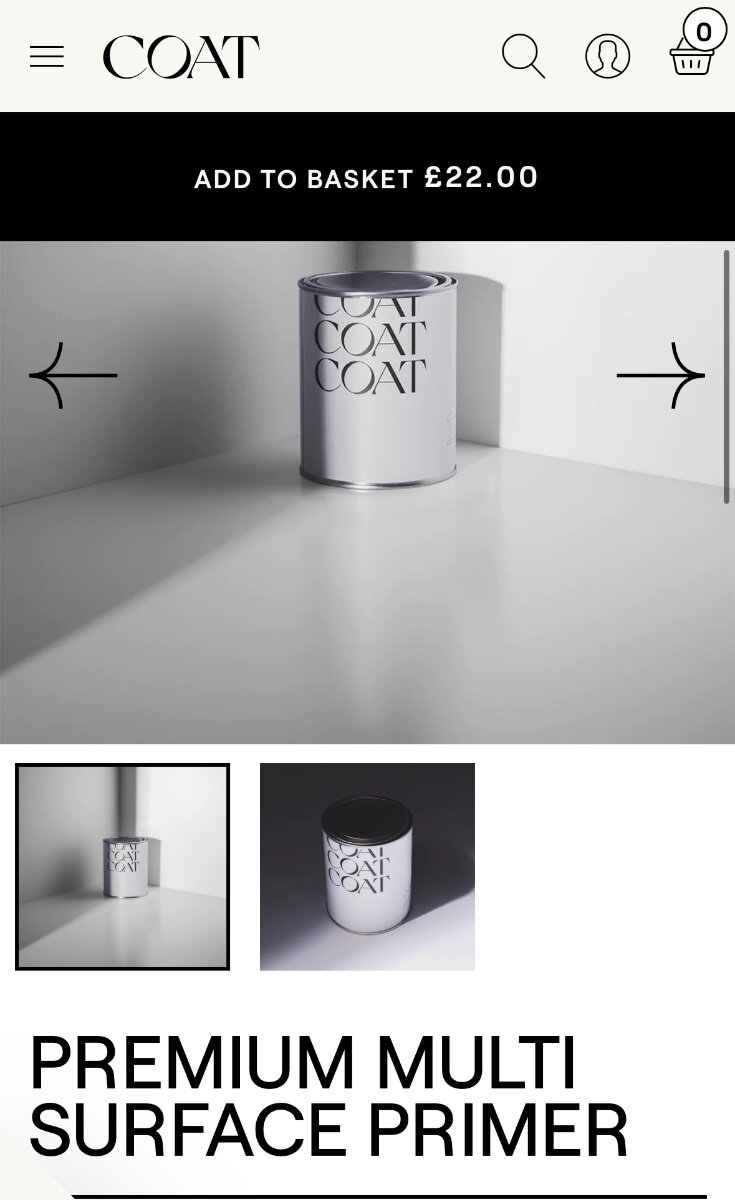Add to basket for £22.00
735x1200 pixels.
coord(367,177)
